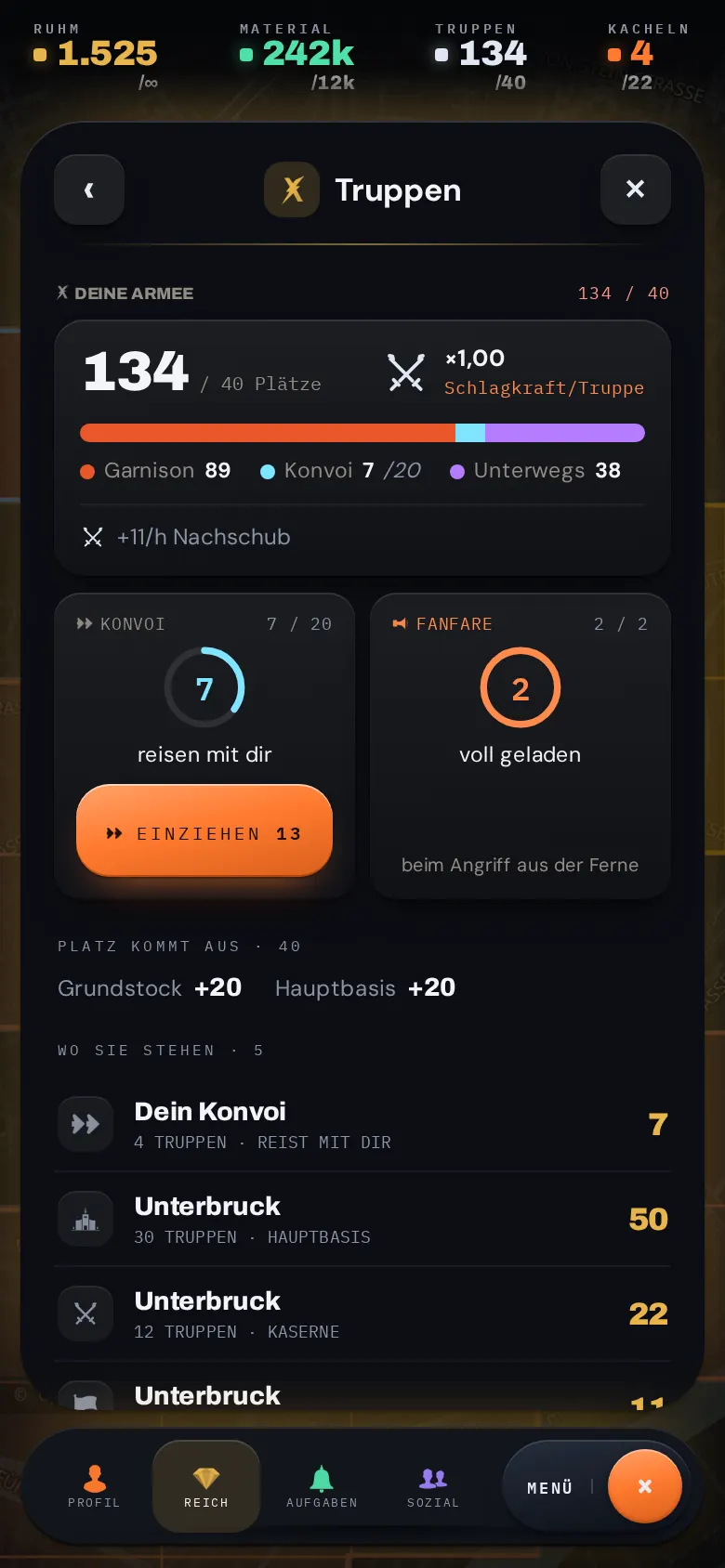Image resolution: width=725 pixels, height=1568 pixels.
Task: Close the Truppen panel
Action: [x=636, y=189]
